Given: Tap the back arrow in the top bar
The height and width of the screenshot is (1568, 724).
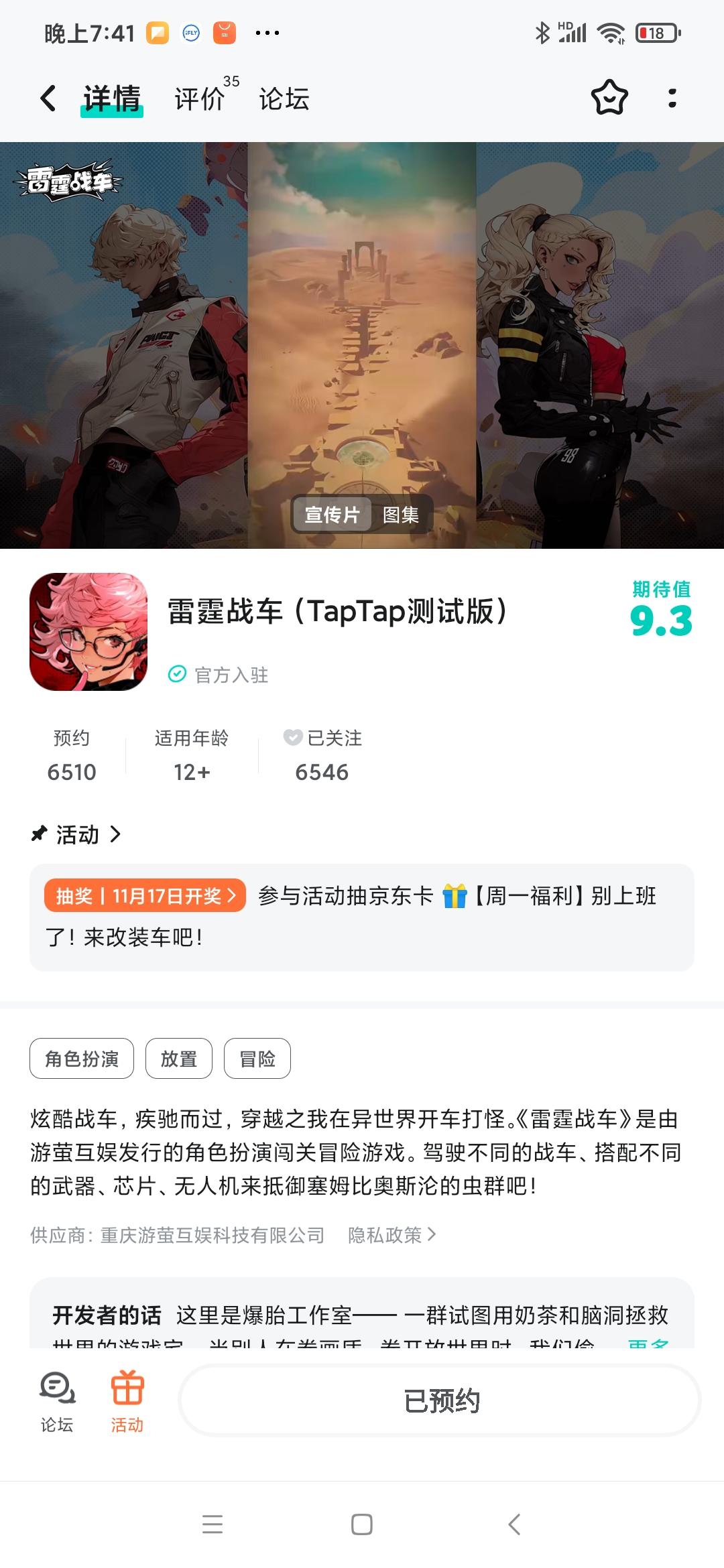Looking at the screenshot, I should 46,98.
